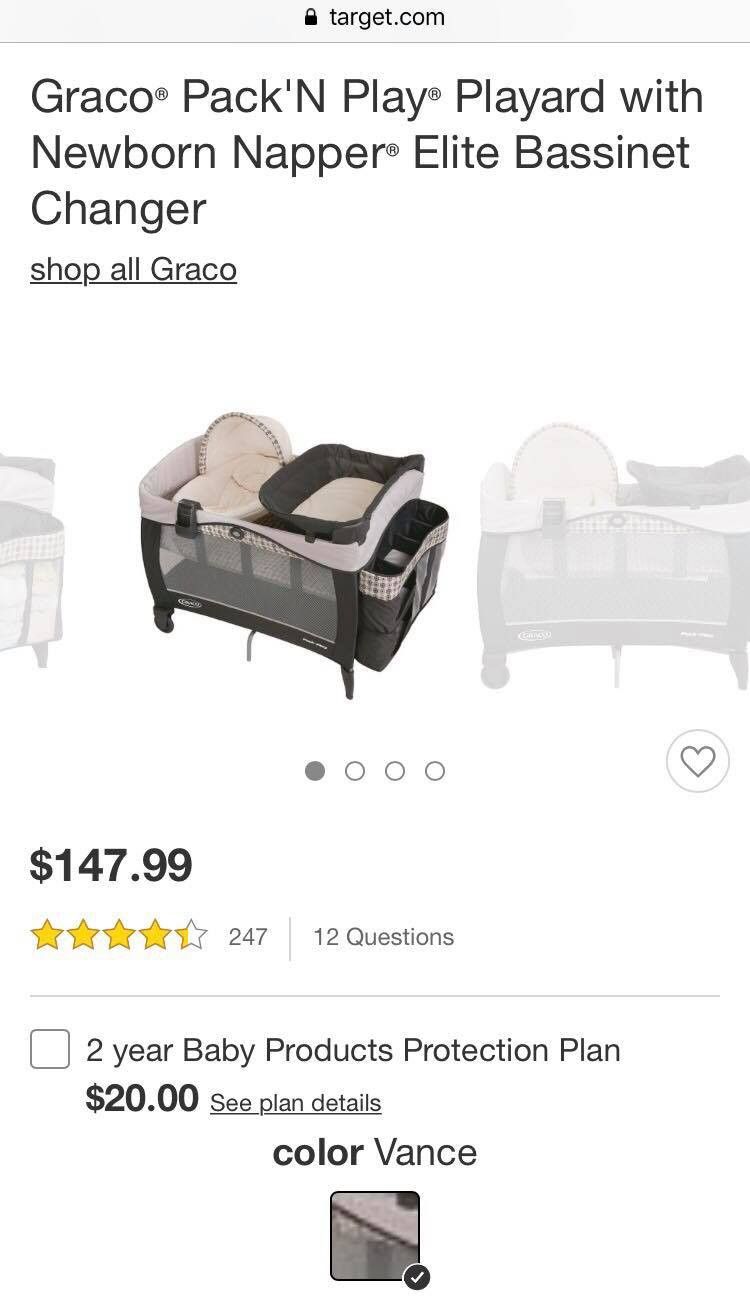View the 247 star ratings reviews

tap(148, 937)
